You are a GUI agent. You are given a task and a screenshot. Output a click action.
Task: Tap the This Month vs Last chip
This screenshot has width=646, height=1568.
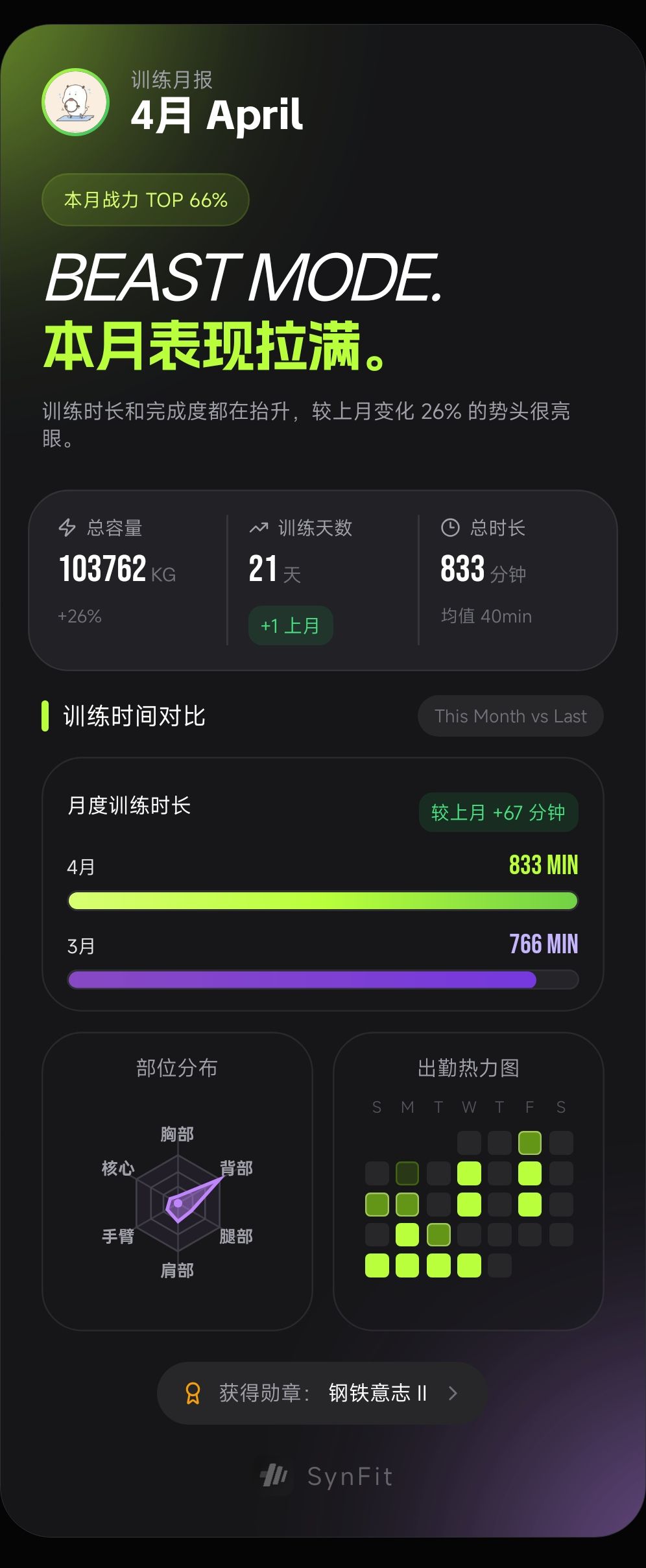[x=510, y=716]
